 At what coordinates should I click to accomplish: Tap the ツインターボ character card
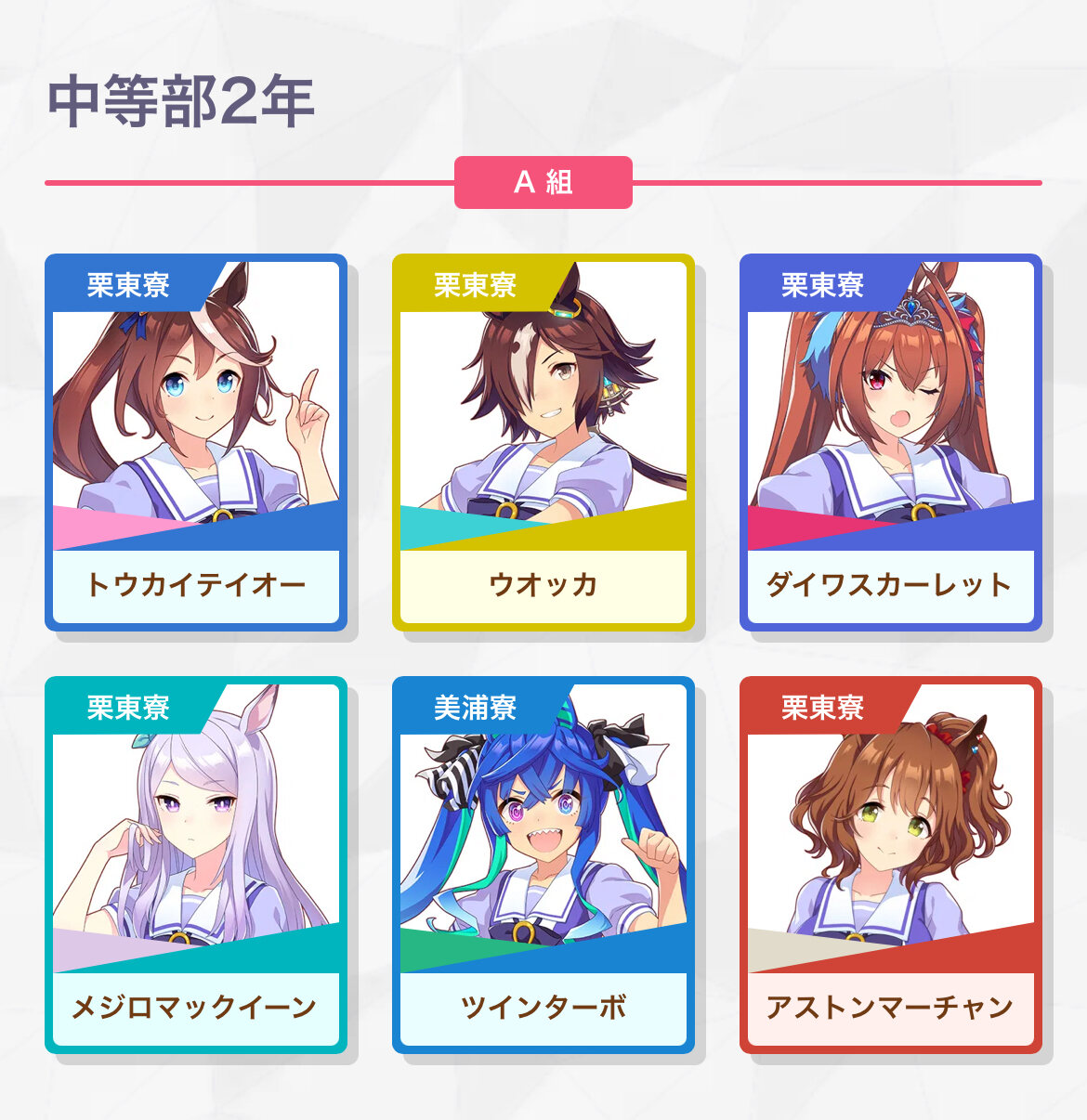(543, 865)
